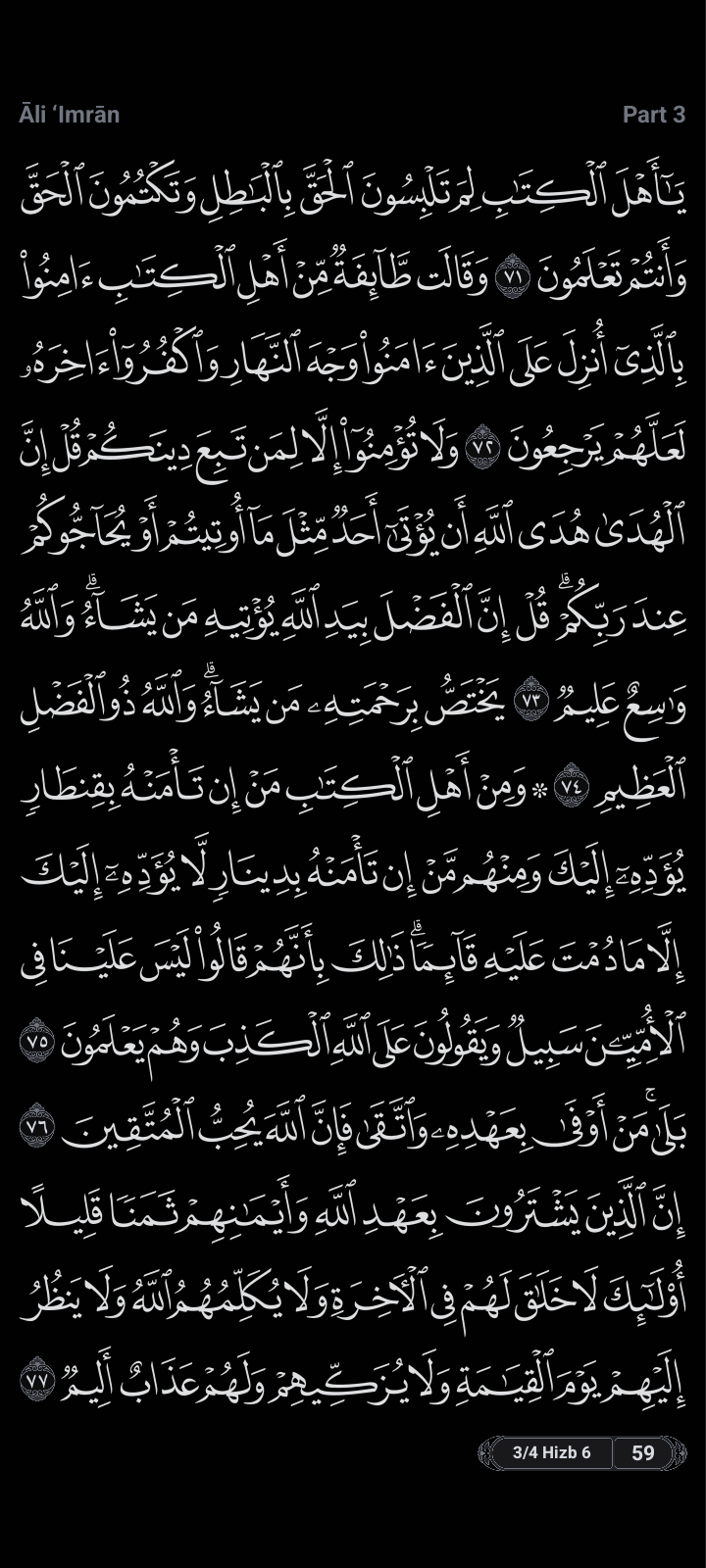This screenshot has height=1568, width=706.
Task: Tap the 3/4 Hizb 6 indicator
Action: pos(551,1452)
